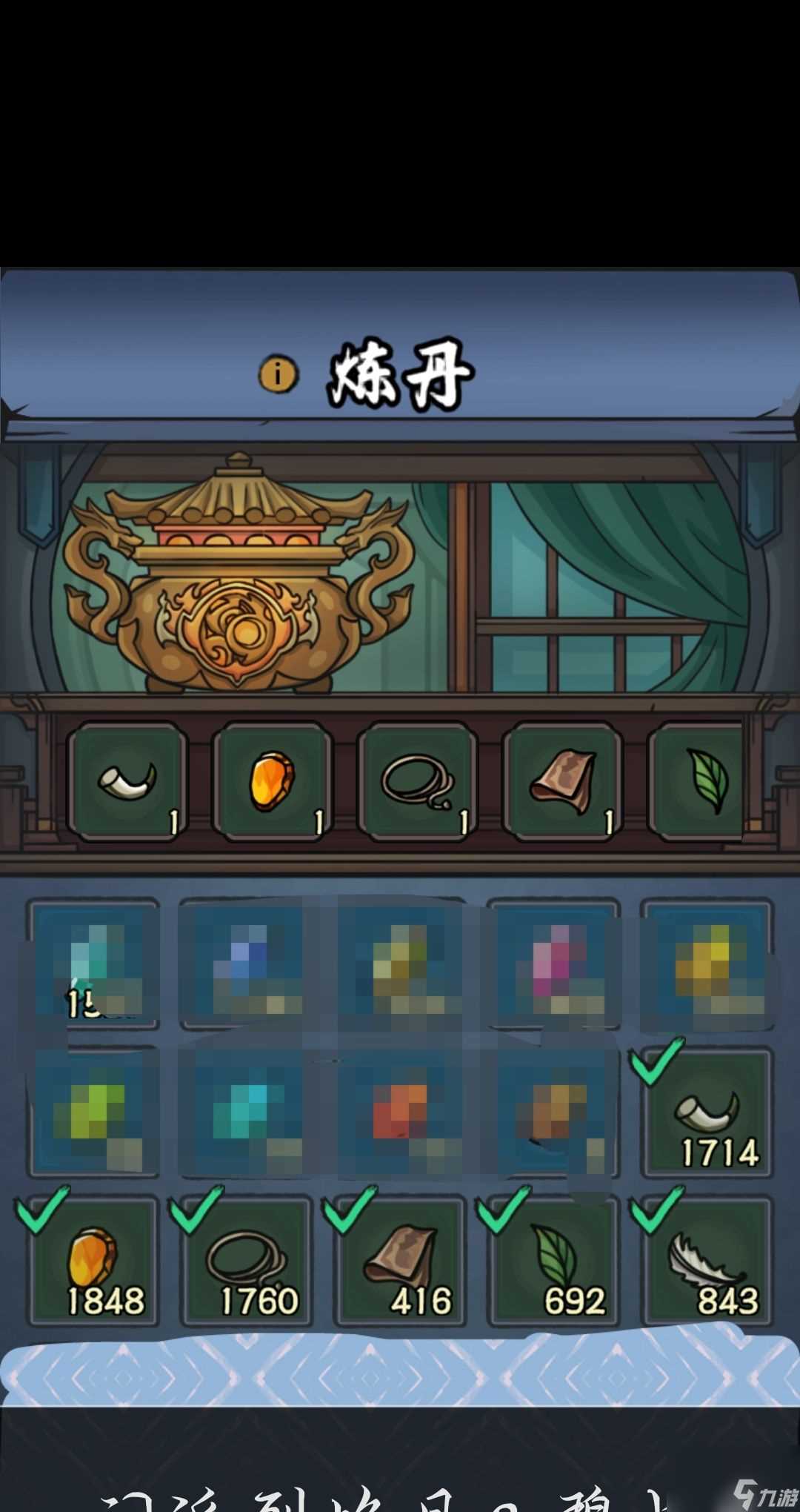Select the rope material with 1760 count
This screenshot has width=800, height=1512.
click(247, 1261)
